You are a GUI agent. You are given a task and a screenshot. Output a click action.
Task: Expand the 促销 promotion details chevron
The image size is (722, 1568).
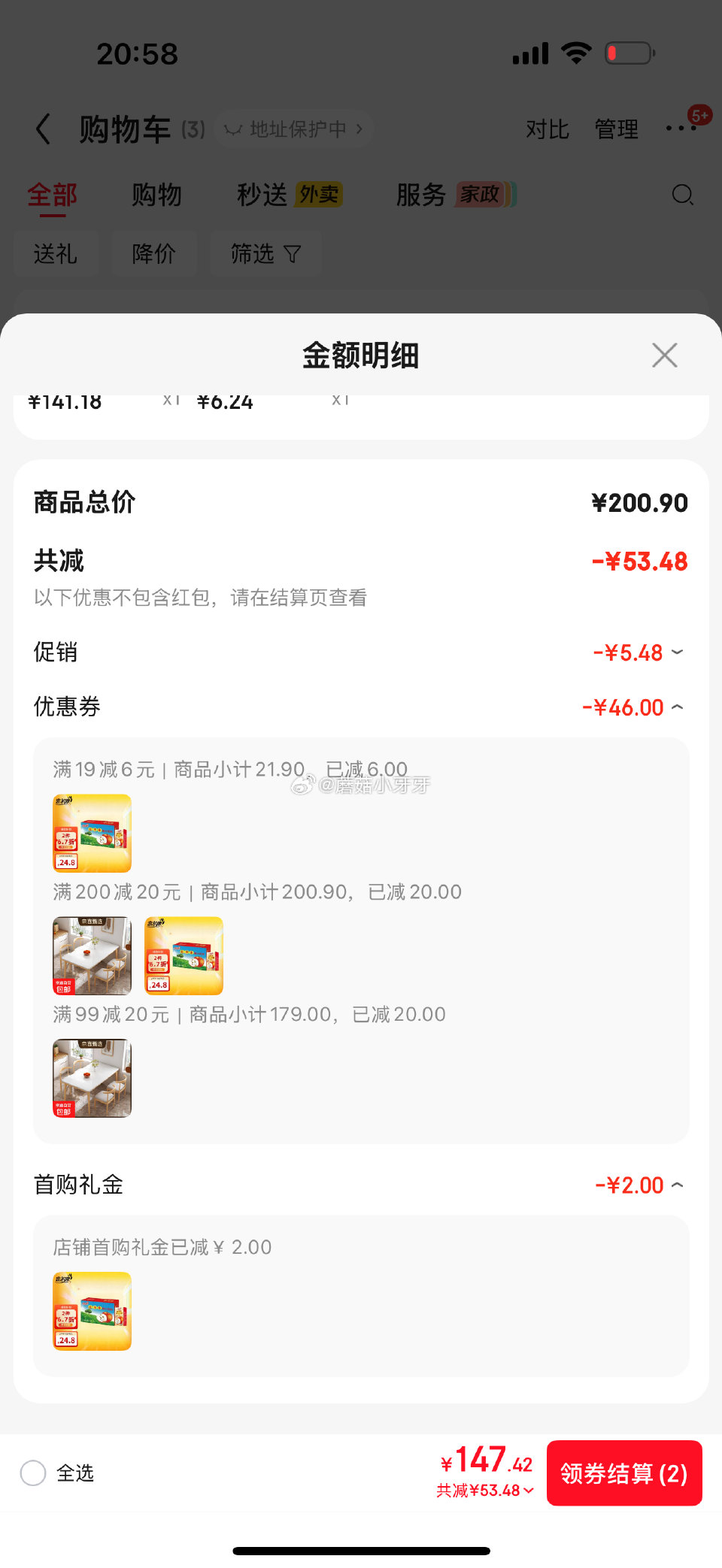point(678,652)
